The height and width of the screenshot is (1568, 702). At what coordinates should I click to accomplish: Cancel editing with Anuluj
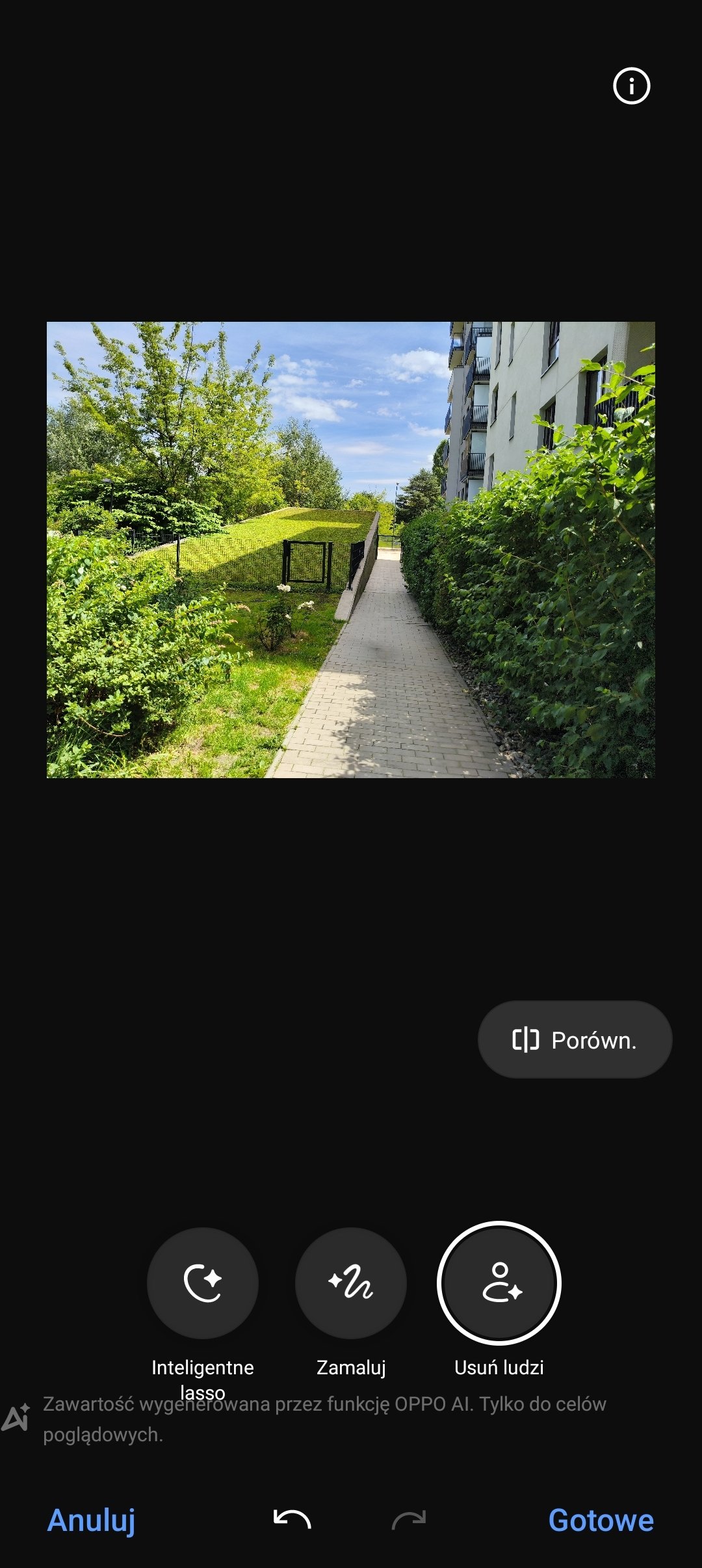(x=91, y=1520)
